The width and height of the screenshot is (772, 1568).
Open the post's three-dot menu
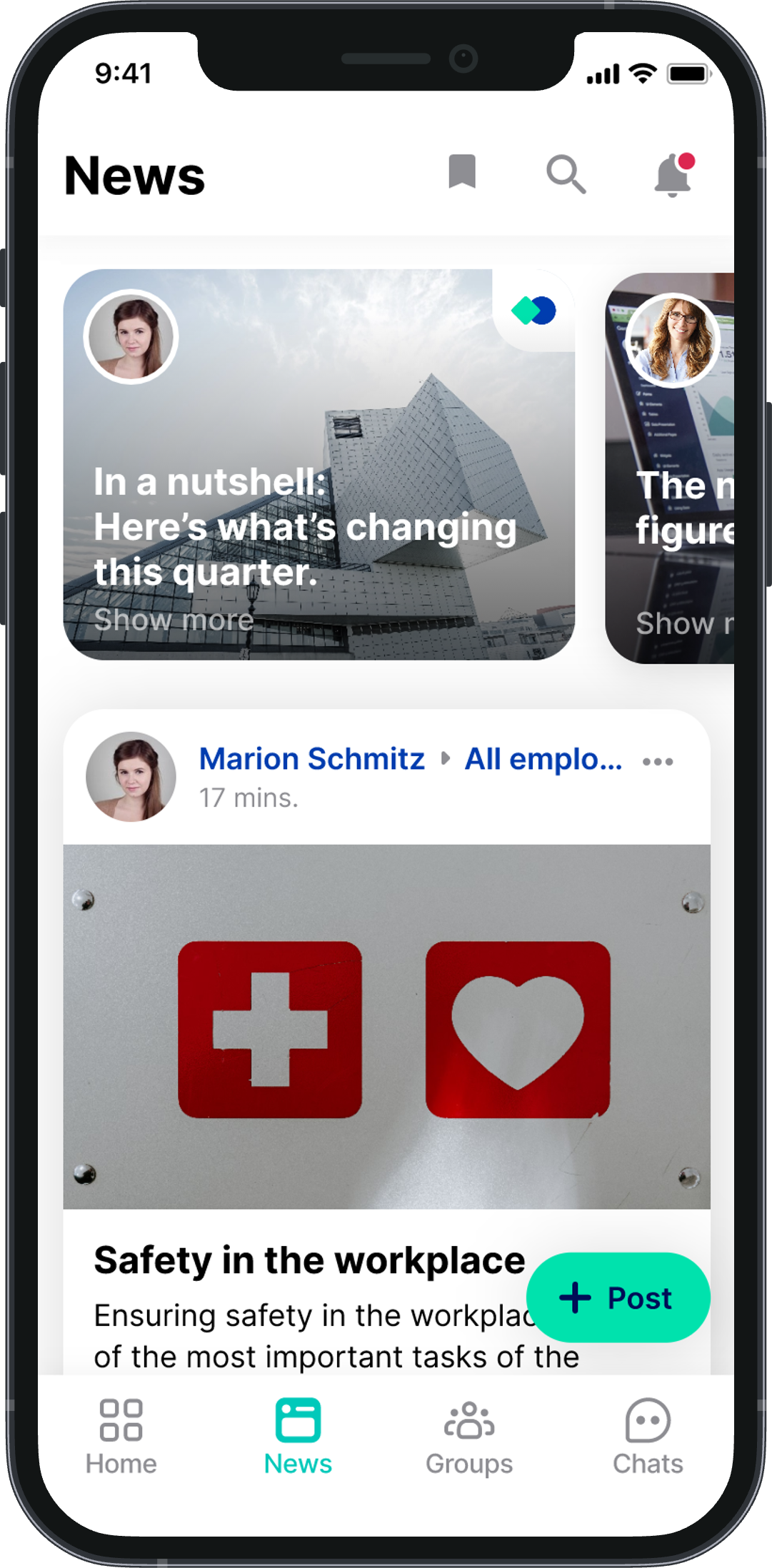(658, 761)
